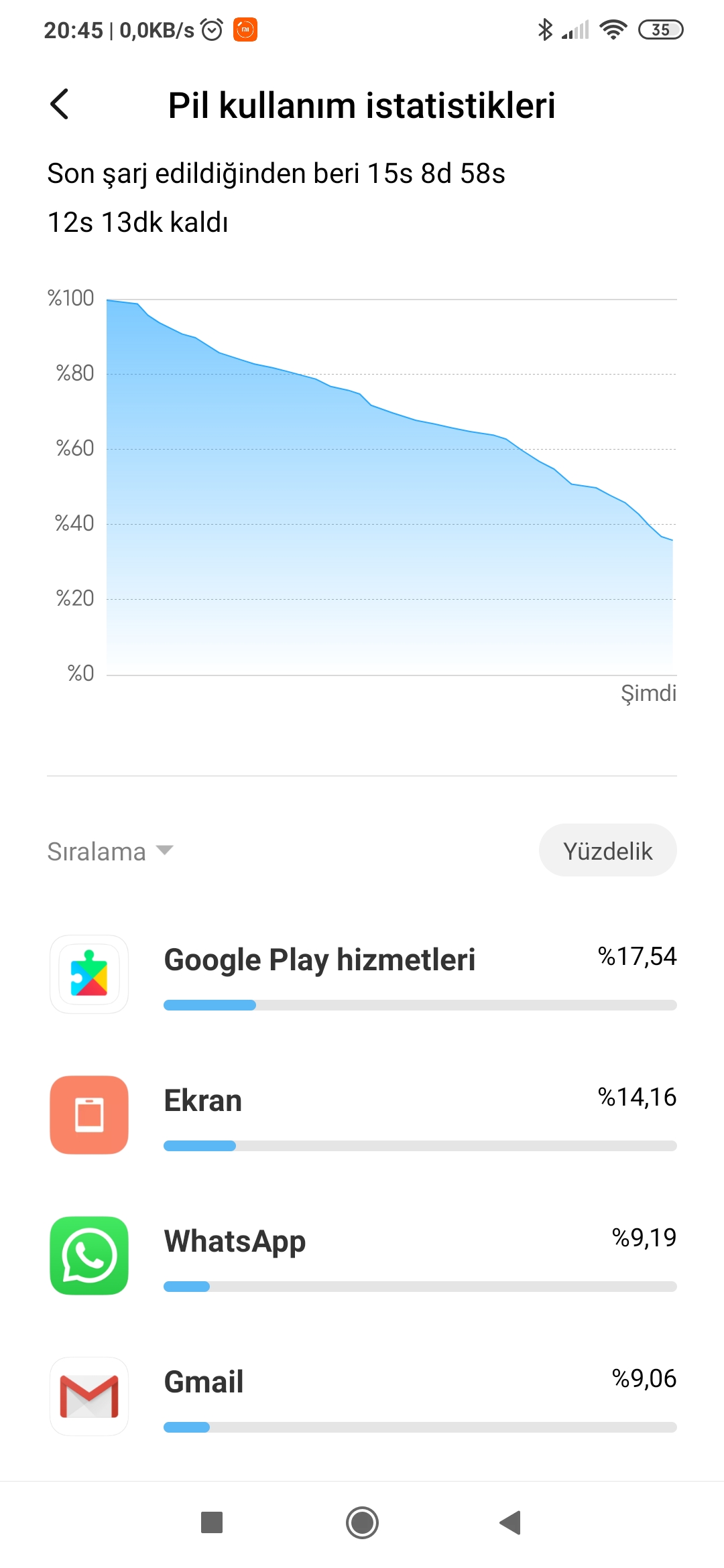The width and height of the screenshot is (724, 1568).
Task: Open Ekran battery usage details
Action: 362,1116
